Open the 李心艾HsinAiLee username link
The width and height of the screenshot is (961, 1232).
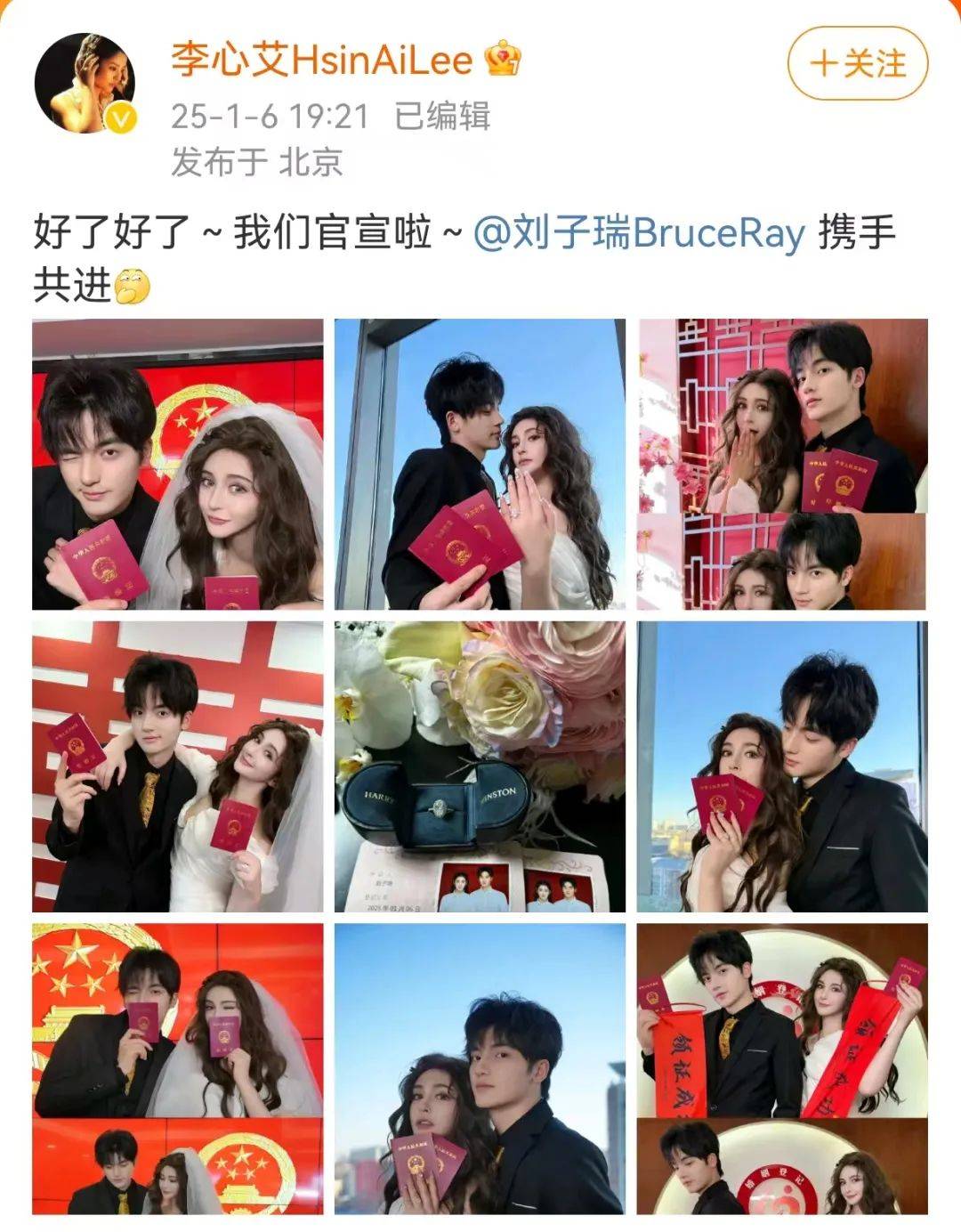coord(322,61)
